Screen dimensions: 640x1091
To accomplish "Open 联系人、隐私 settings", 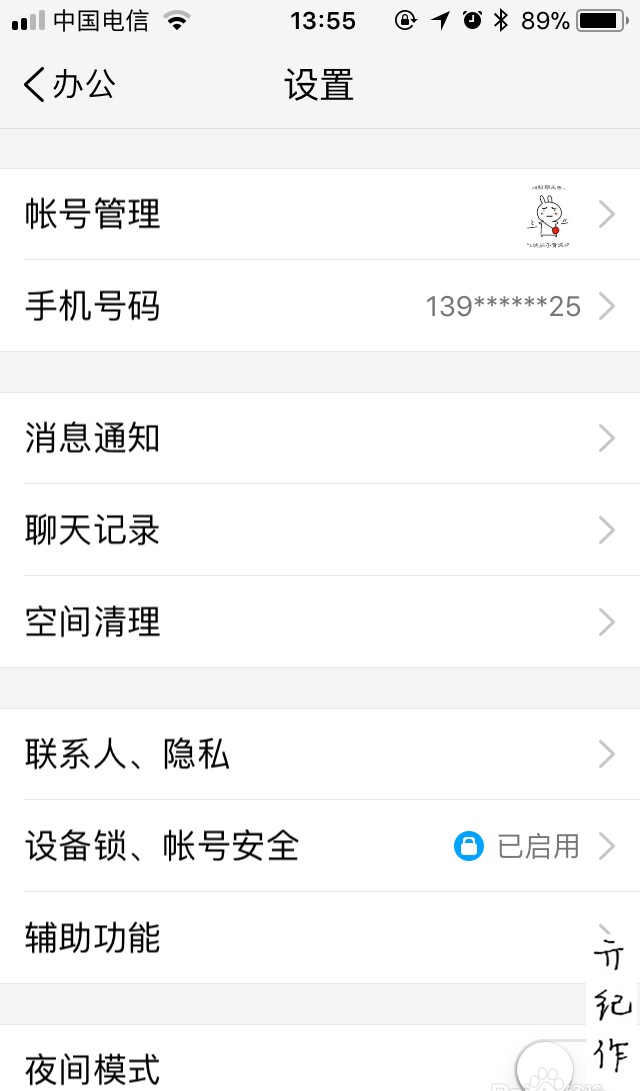I will (320, 754).
